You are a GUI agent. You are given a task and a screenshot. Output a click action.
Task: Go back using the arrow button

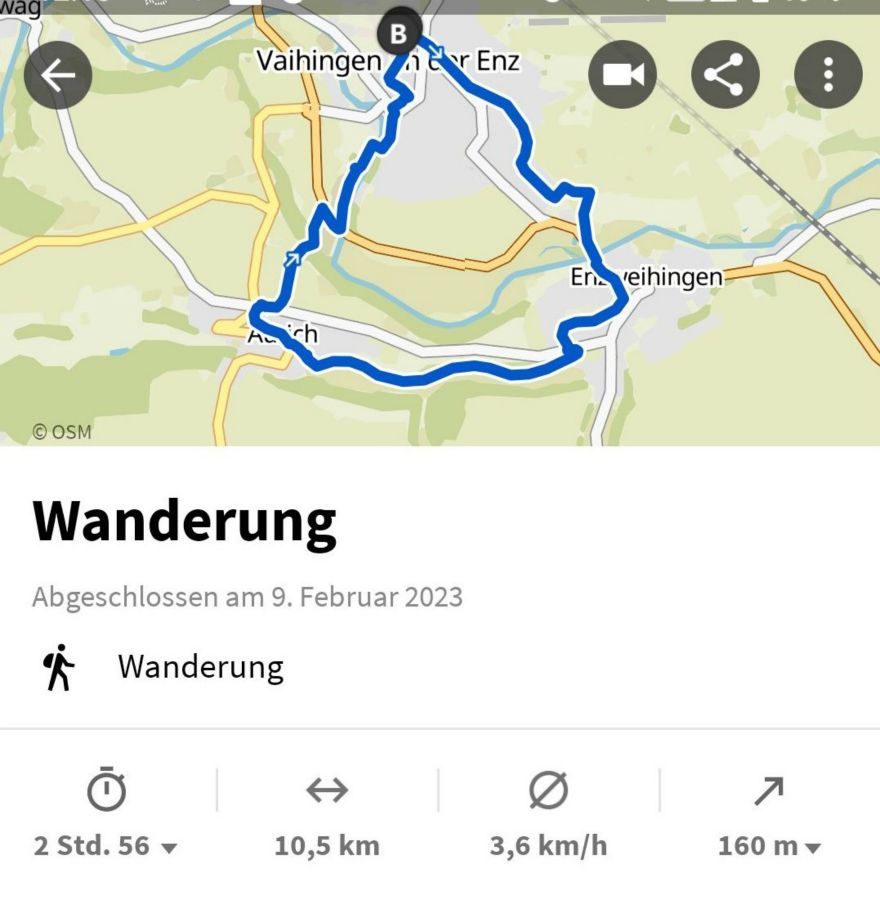58,76
